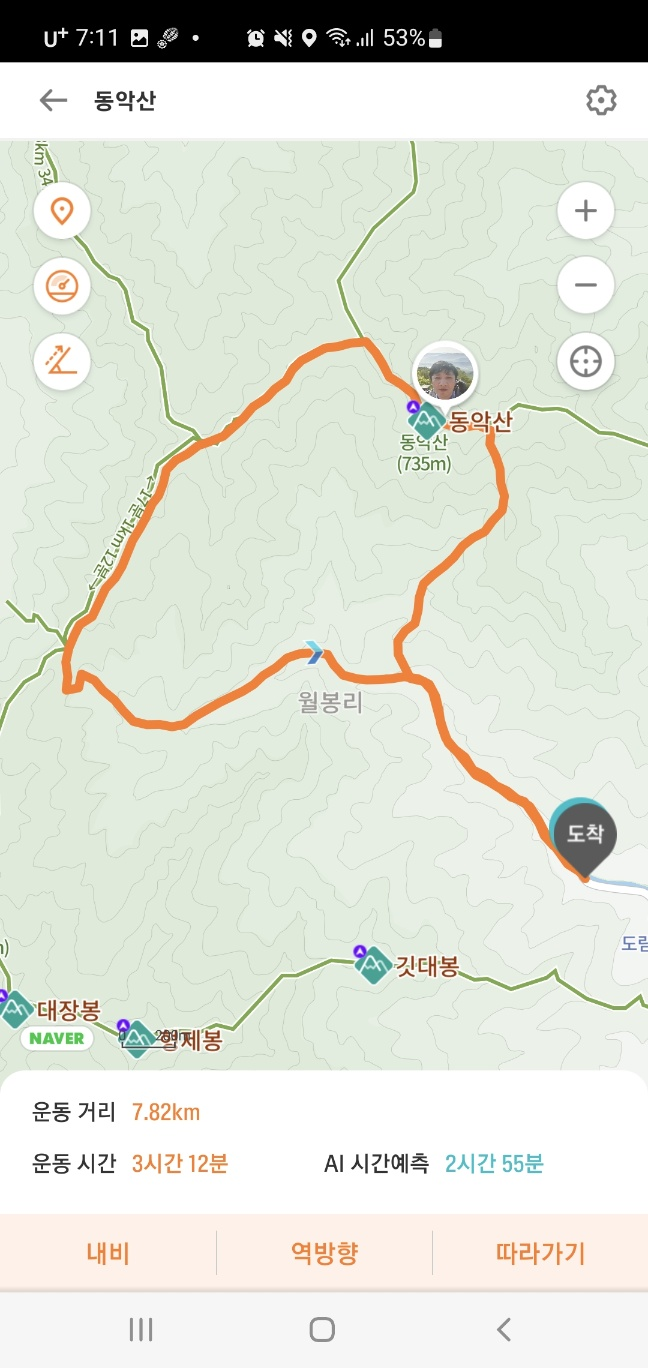Select the 깃대봉 peak marker
This screenshot has height=1368, width=648.
click(x=373, y=965)
